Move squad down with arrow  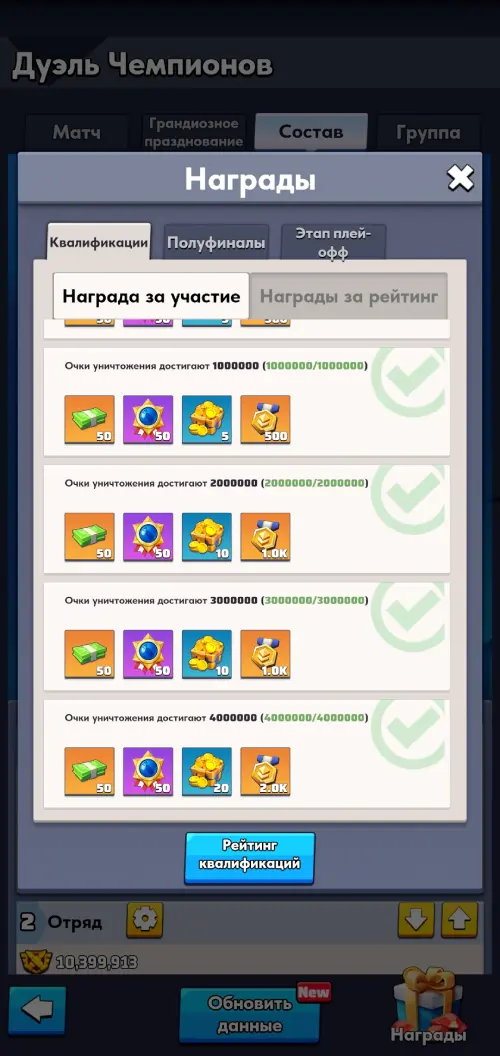[416, 920]
